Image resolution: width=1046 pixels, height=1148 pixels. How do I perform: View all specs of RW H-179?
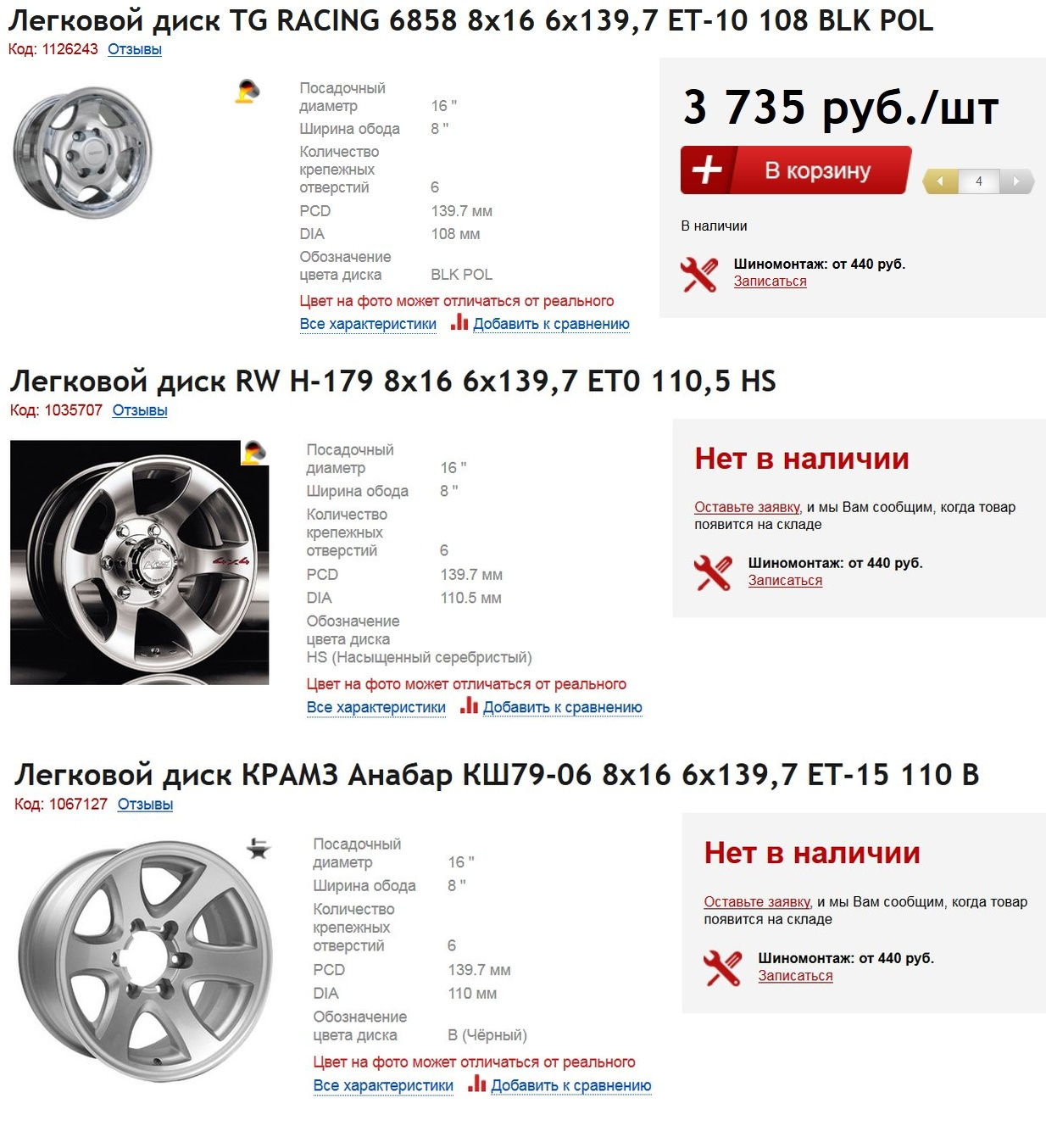coord(376,707)
